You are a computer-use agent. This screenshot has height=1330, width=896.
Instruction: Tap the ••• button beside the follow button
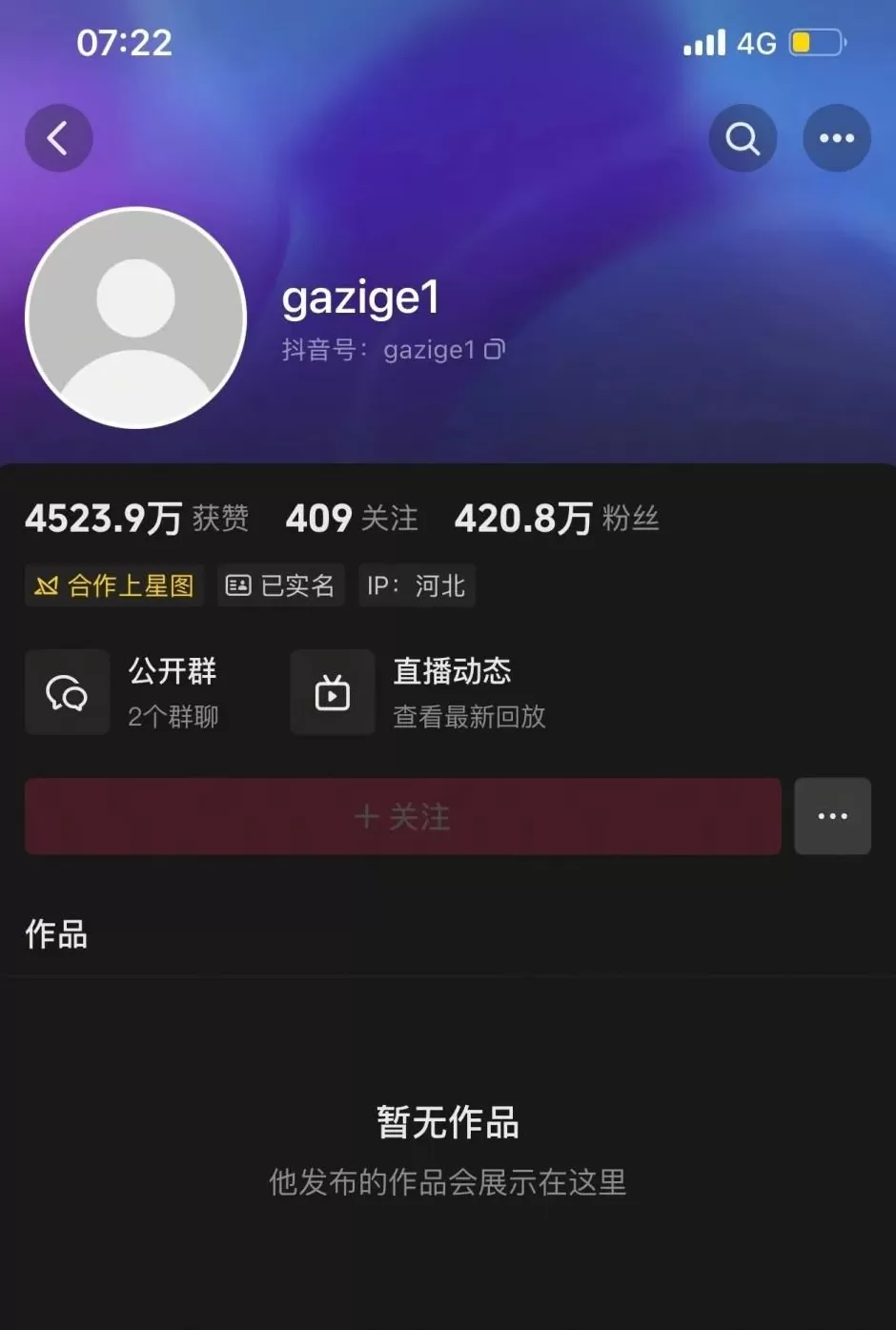tap(833, 816)
